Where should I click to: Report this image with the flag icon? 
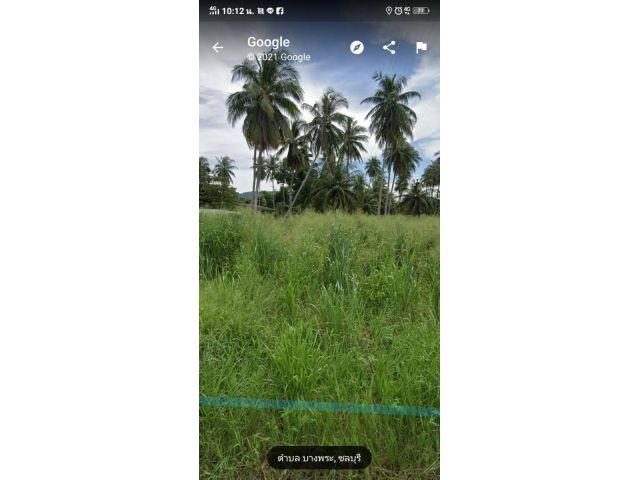tap(421, 47)
